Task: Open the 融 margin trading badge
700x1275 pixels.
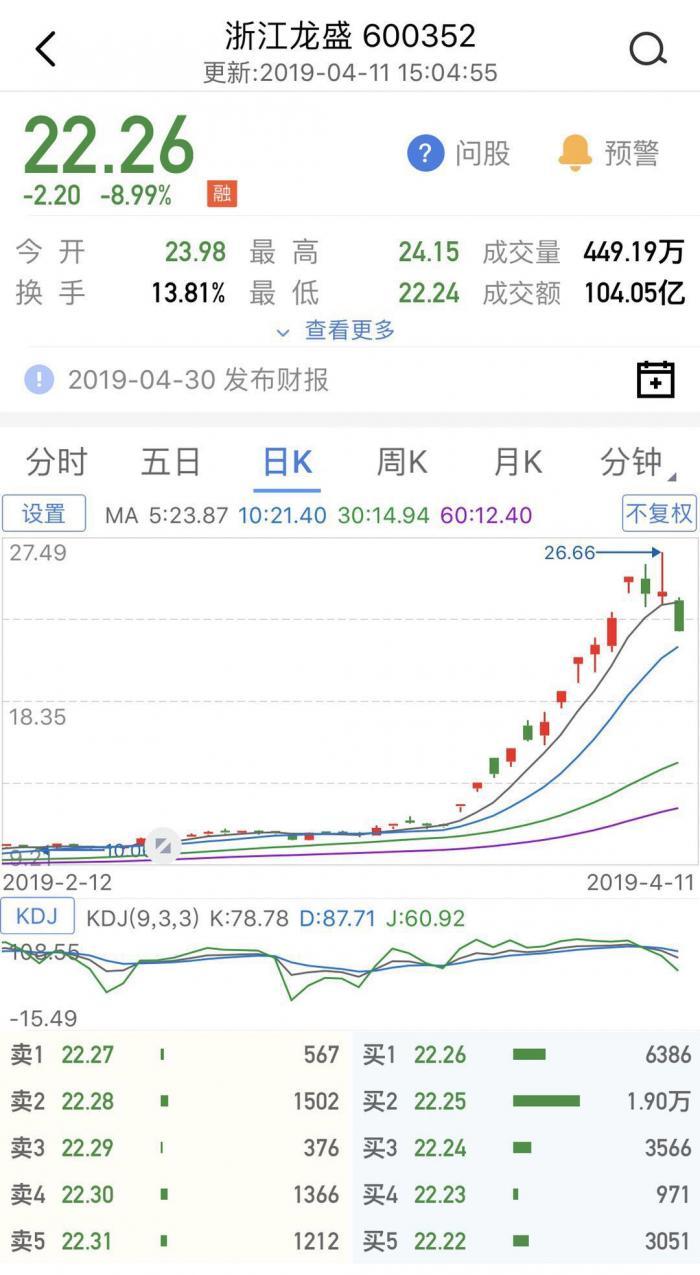Action: tap(222, 193)
